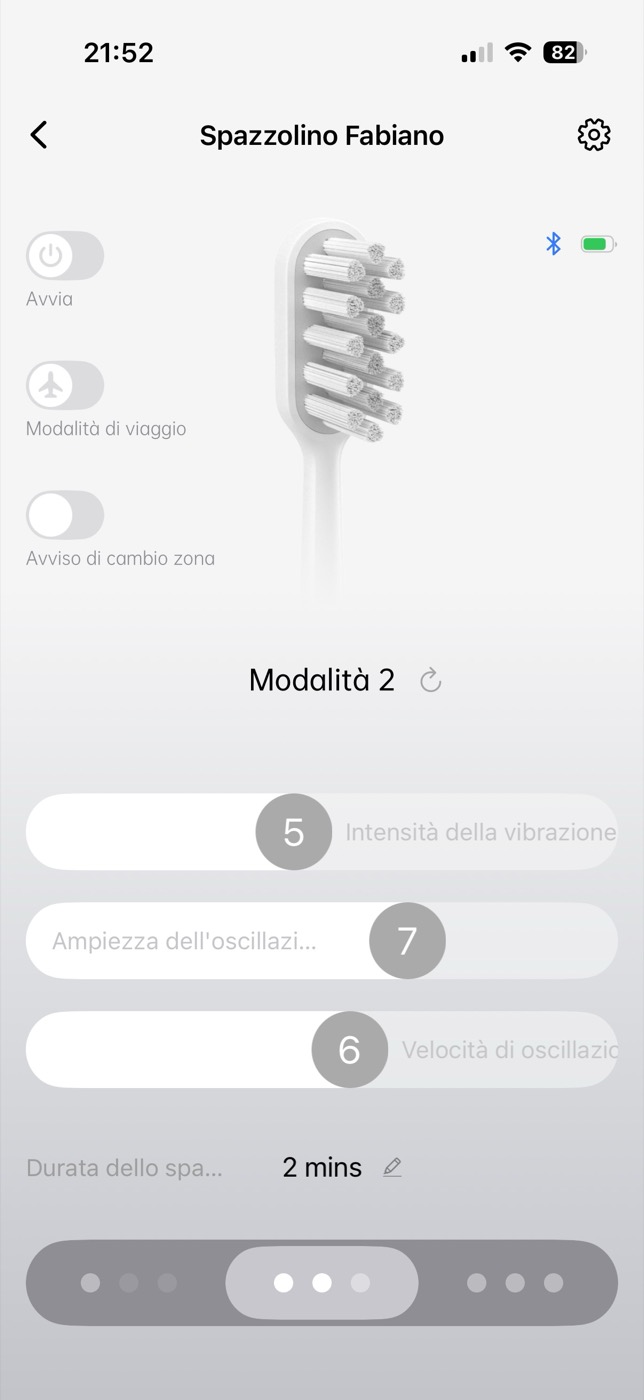Tap the Intensità della vibrazione slider

322,832
